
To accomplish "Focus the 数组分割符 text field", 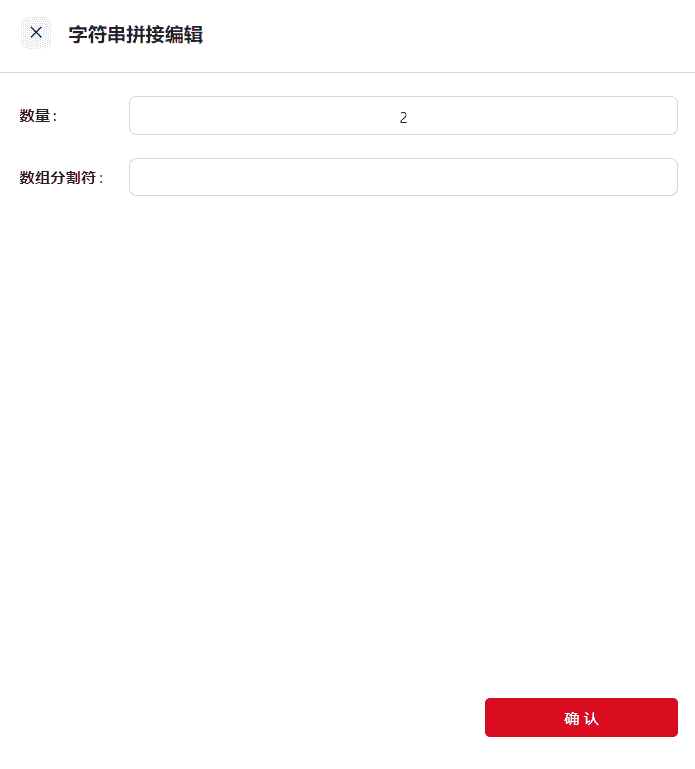I will pos(403,177).
